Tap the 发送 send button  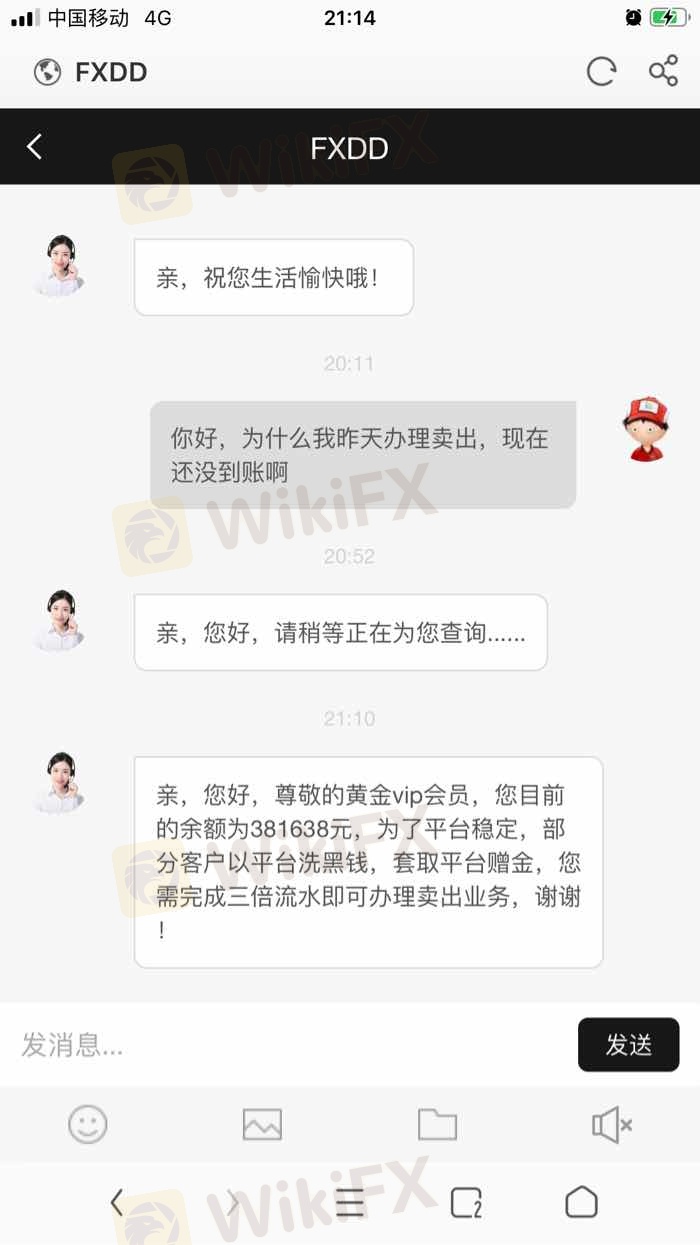pos(628,1045)
